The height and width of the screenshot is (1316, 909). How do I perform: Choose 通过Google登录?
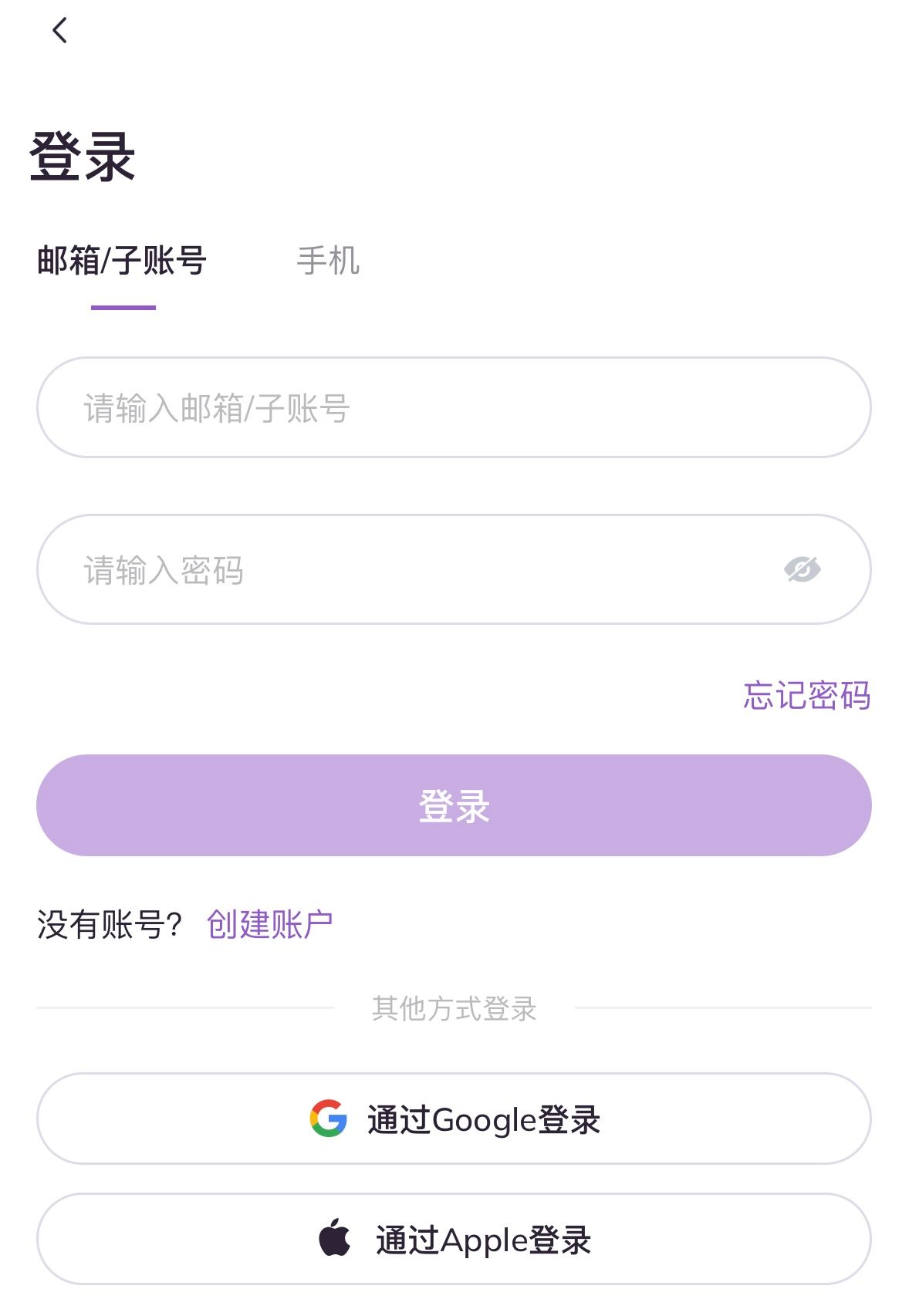pyautogui.click(x=454, y=1119)
